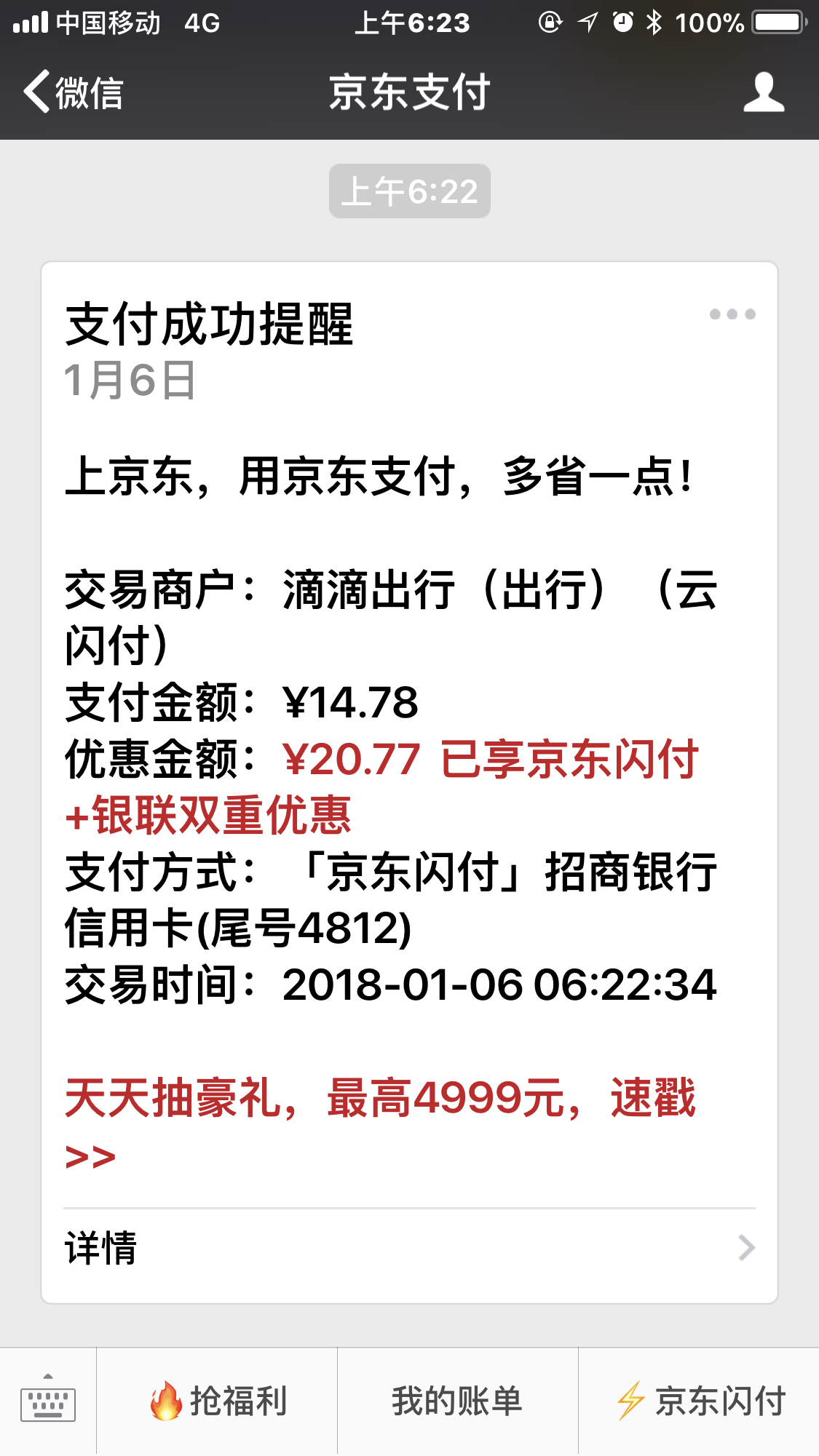The height and width of the screenshot is (1456, 819).
Task: Tap the fire icon beside 抢福利
Action: 168,1402
